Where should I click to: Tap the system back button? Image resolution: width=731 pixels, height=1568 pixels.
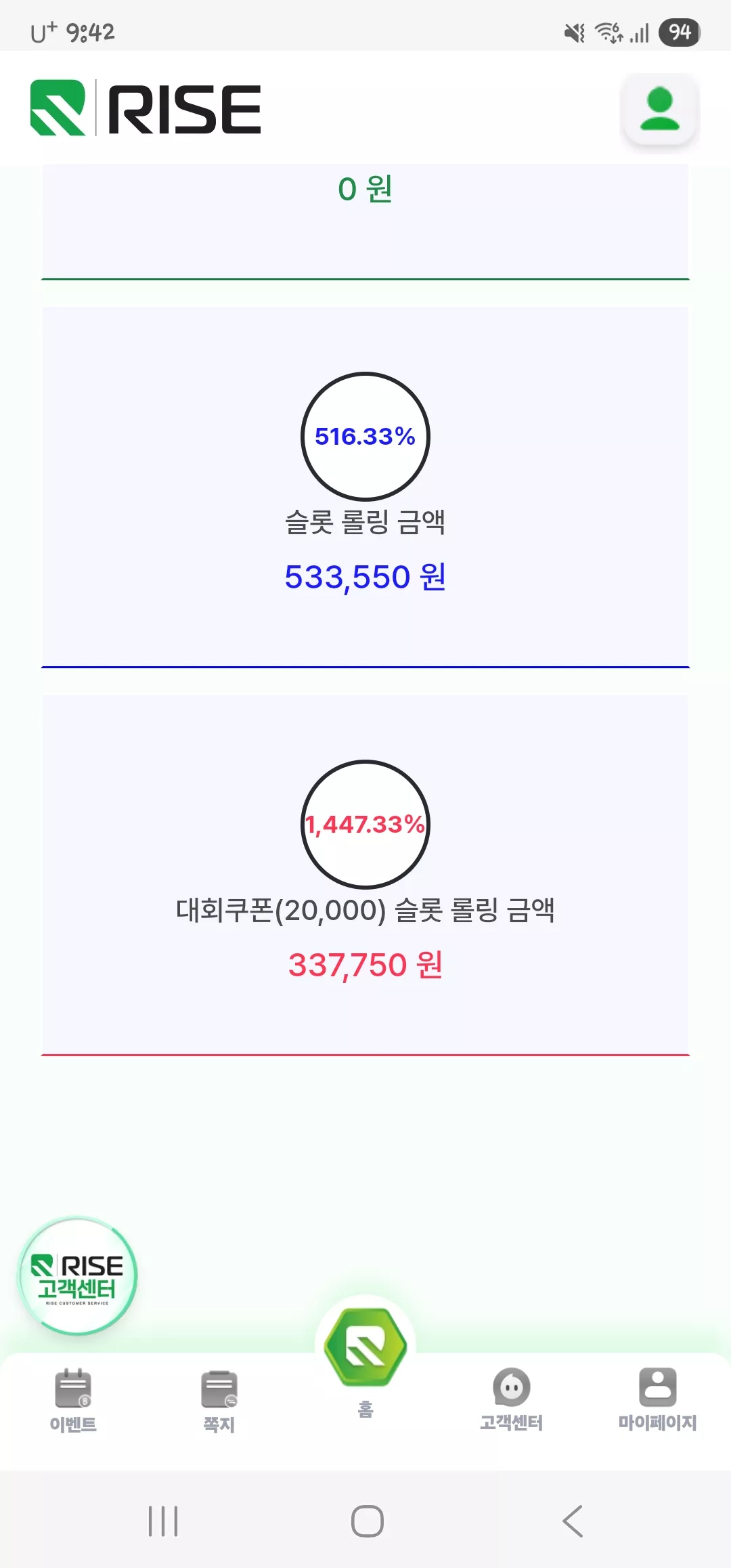tap(573, 1521)
